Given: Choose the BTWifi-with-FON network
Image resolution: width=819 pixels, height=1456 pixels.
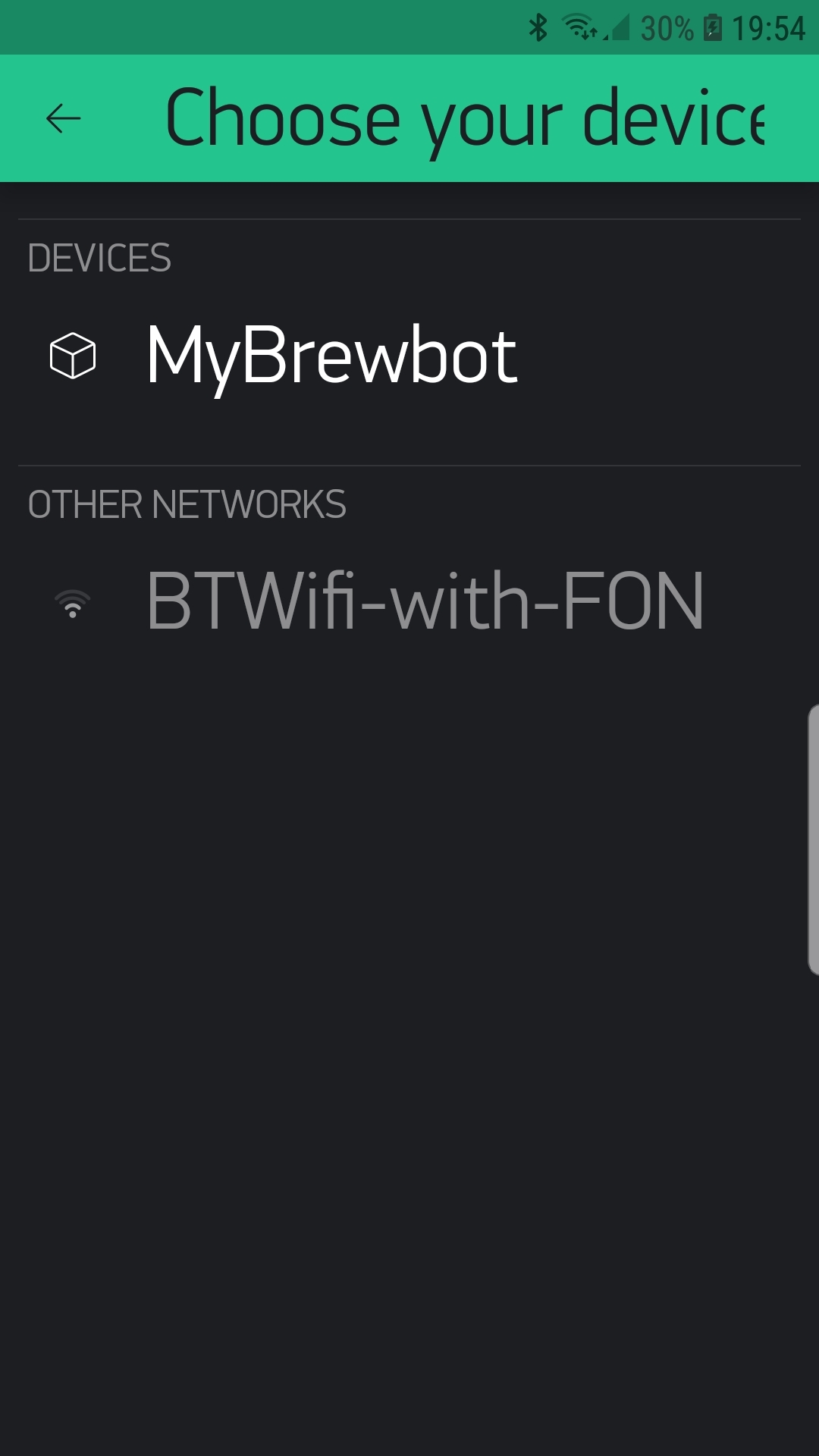Looking at the screenshot, I should pyautogui.click(x=425, y=602).
